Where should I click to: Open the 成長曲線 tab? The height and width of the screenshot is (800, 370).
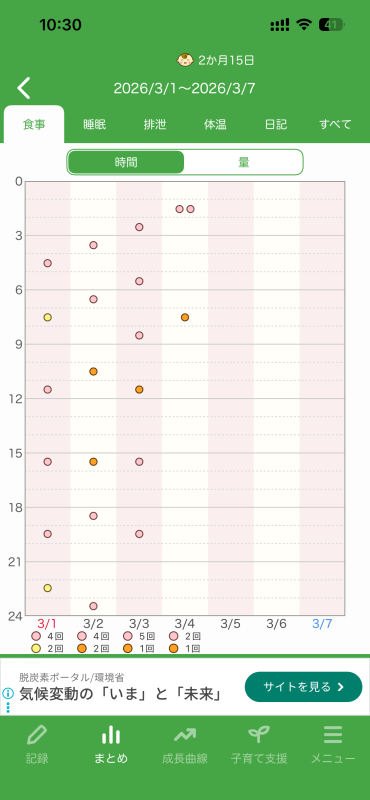185,745
